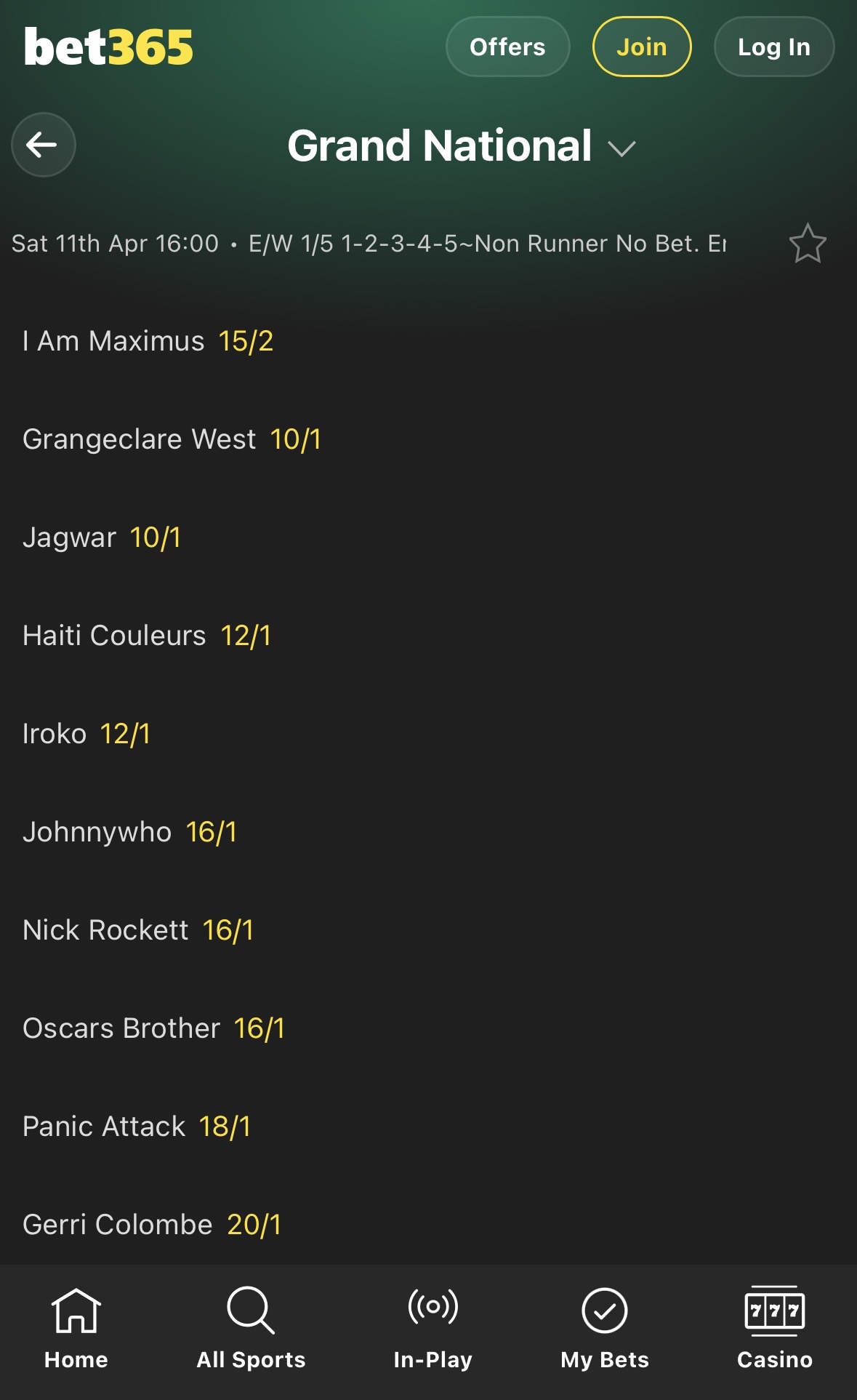Click the bet365 logo

pos(106,47)
